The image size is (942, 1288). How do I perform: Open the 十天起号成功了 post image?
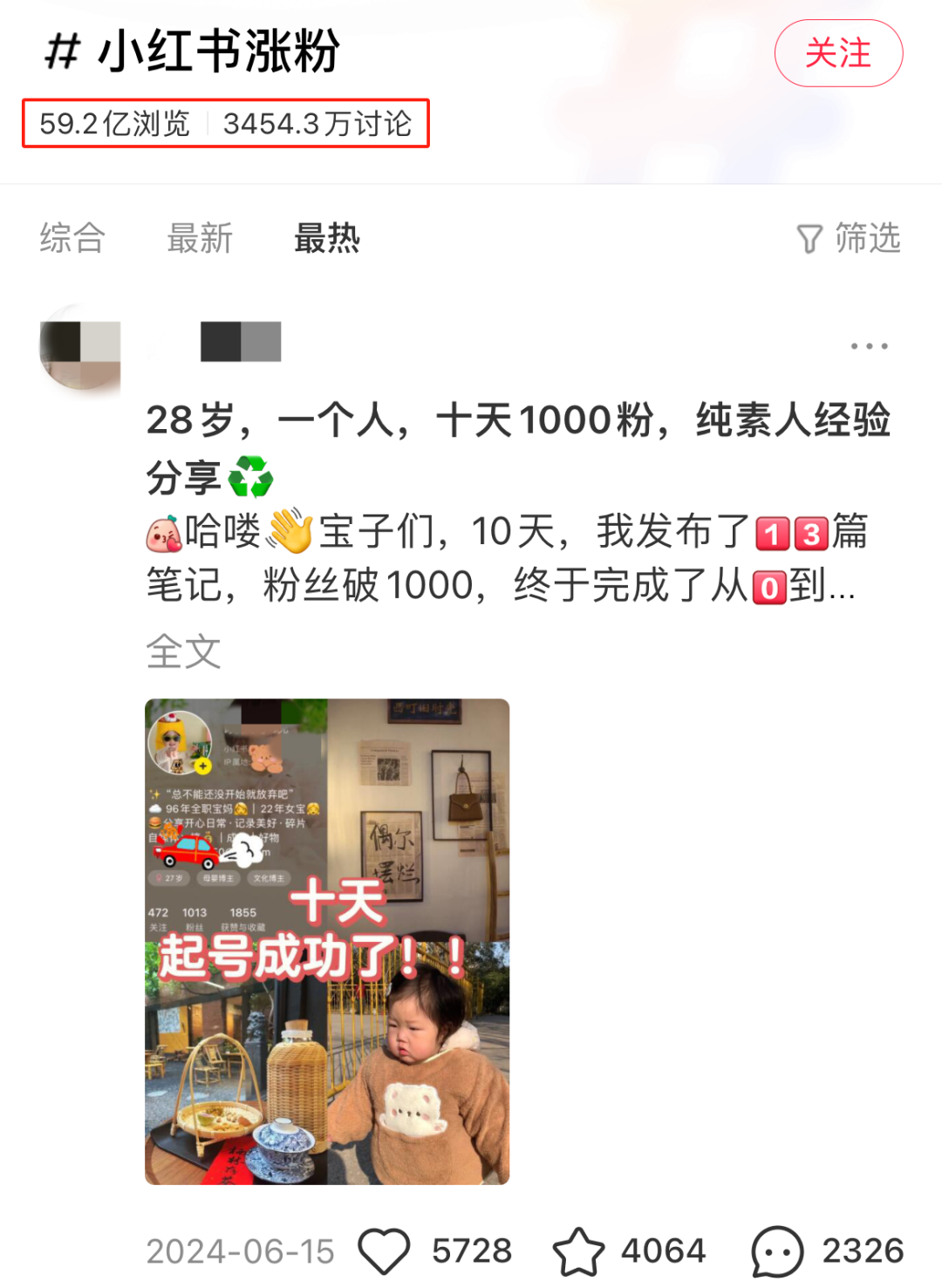click(x=327, y=941)
